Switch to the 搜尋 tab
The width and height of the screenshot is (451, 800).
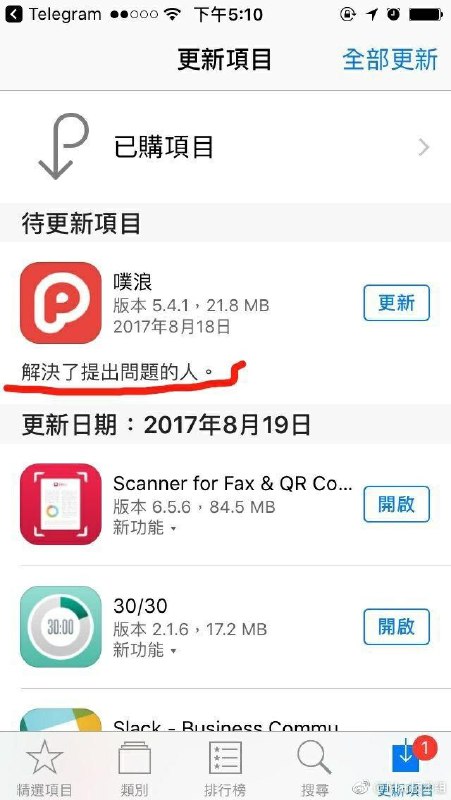click(x=314, y=767)
